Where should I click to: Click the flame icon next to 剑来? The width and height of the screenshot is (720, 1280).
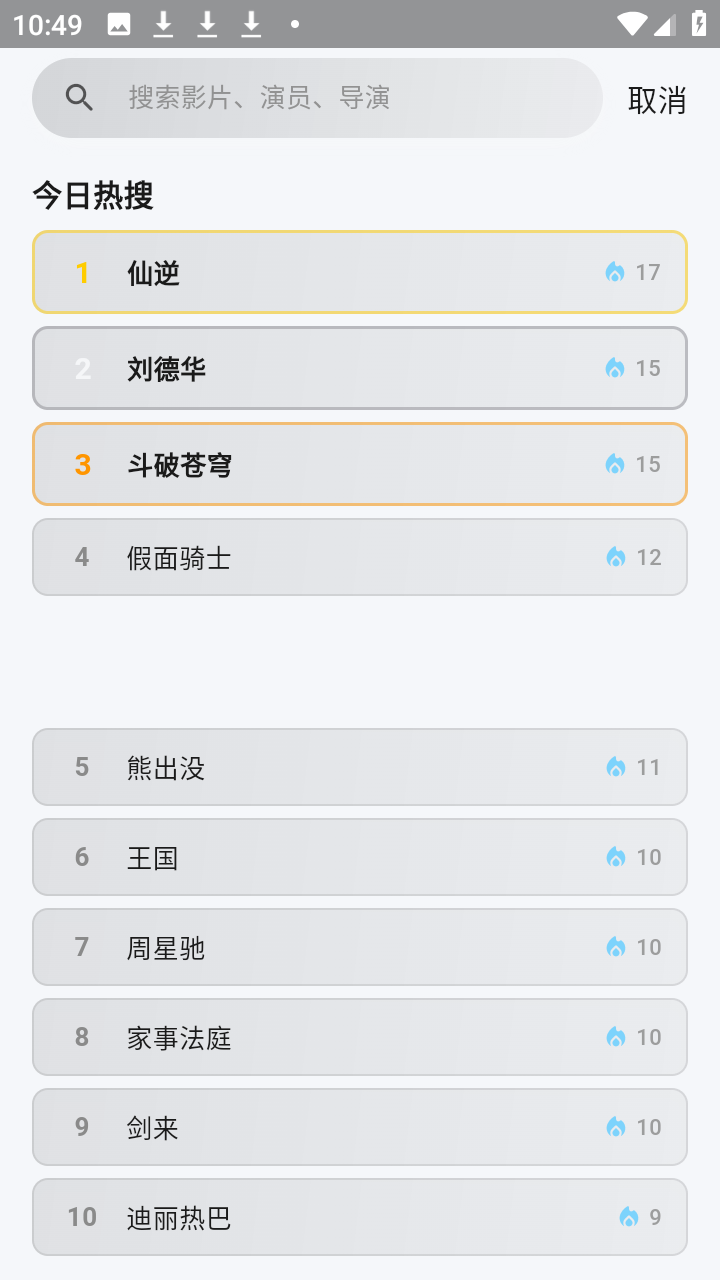pyautogui.click(x=616, y=1126)
